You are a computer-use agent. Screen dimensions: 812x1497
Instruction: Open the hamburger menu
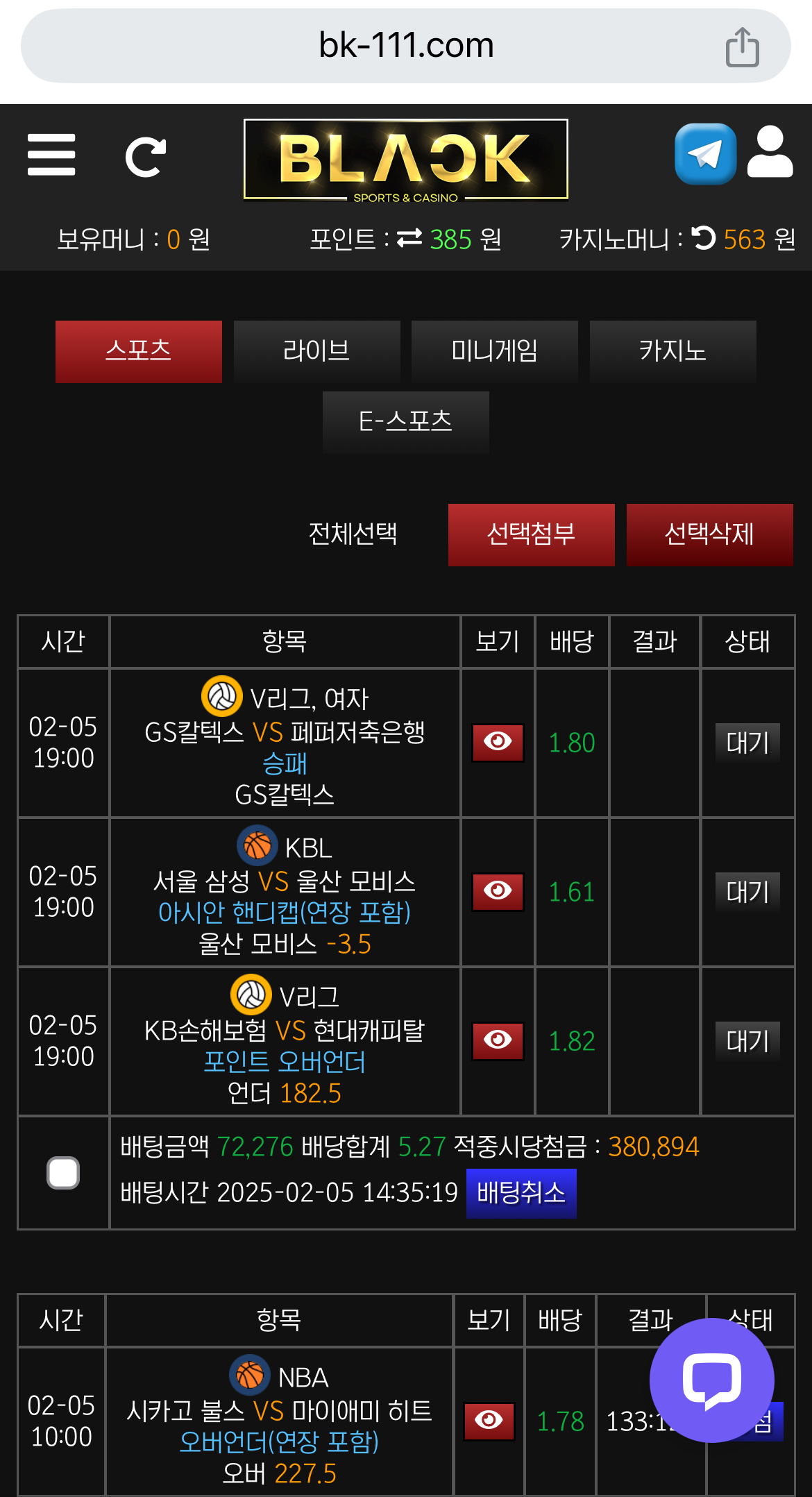[x=51, y=155]
